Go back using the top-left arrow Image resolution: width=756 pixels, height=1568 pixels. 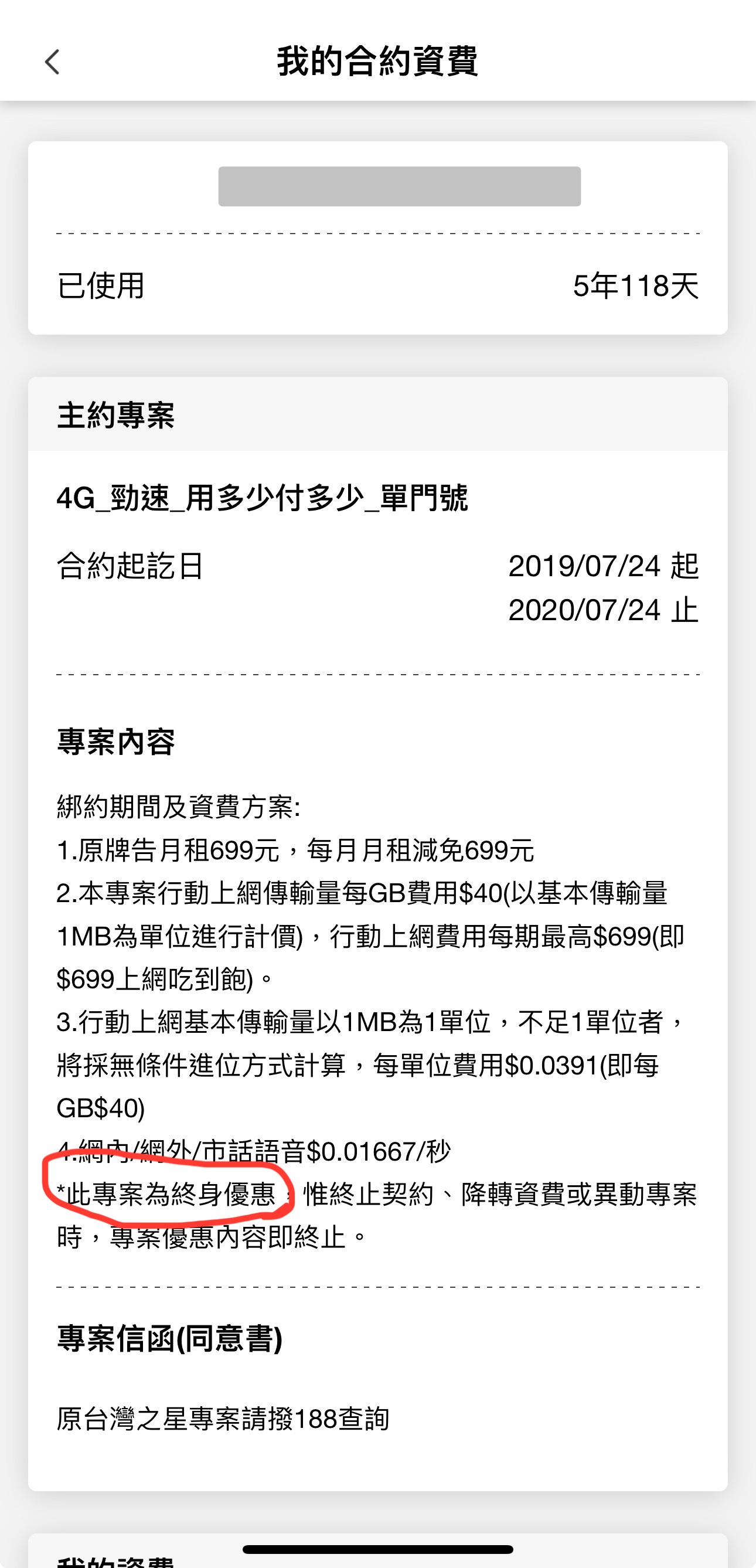coord(52,62)
